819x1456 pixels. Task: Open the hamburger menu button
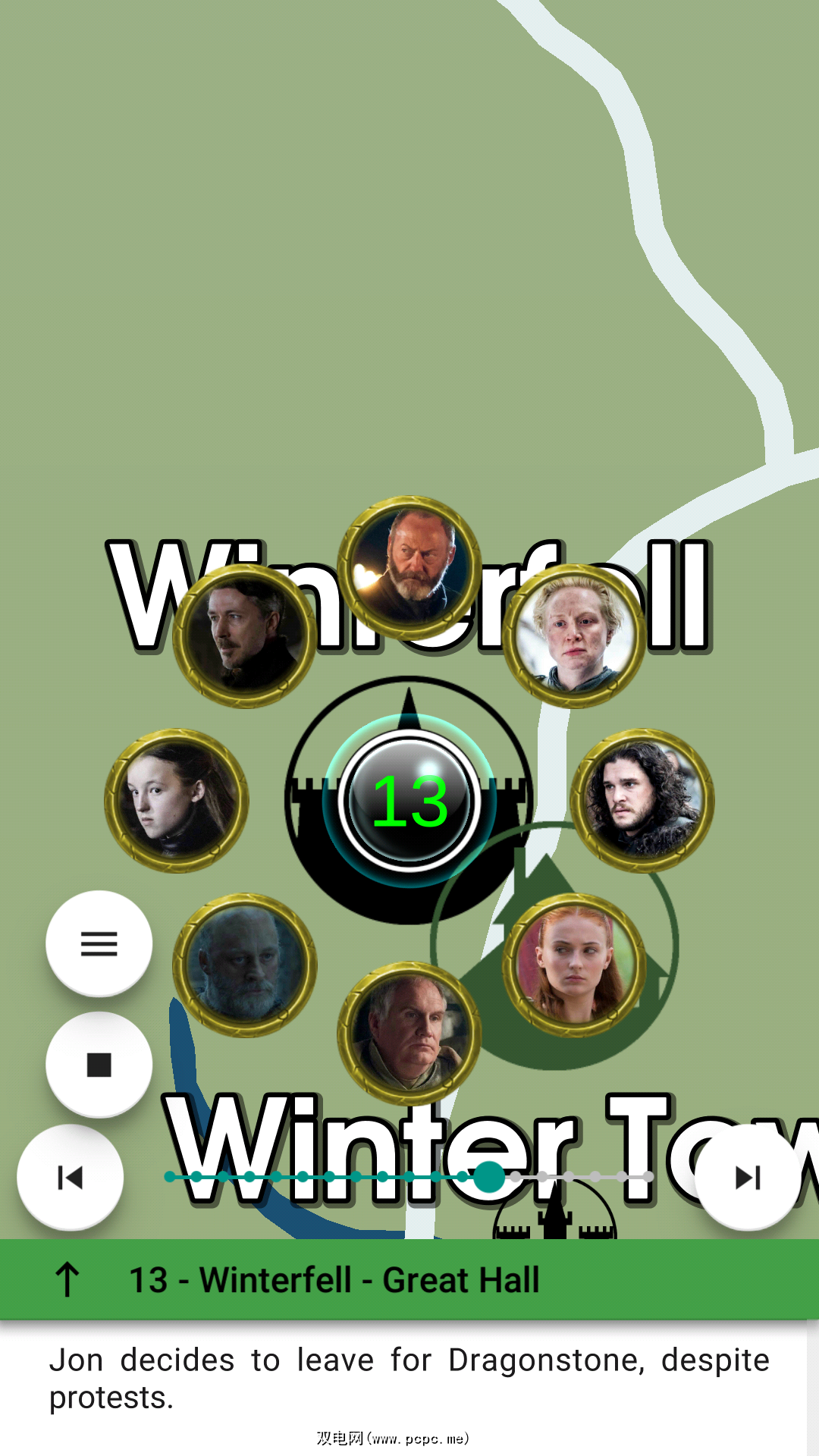[99, 943]
